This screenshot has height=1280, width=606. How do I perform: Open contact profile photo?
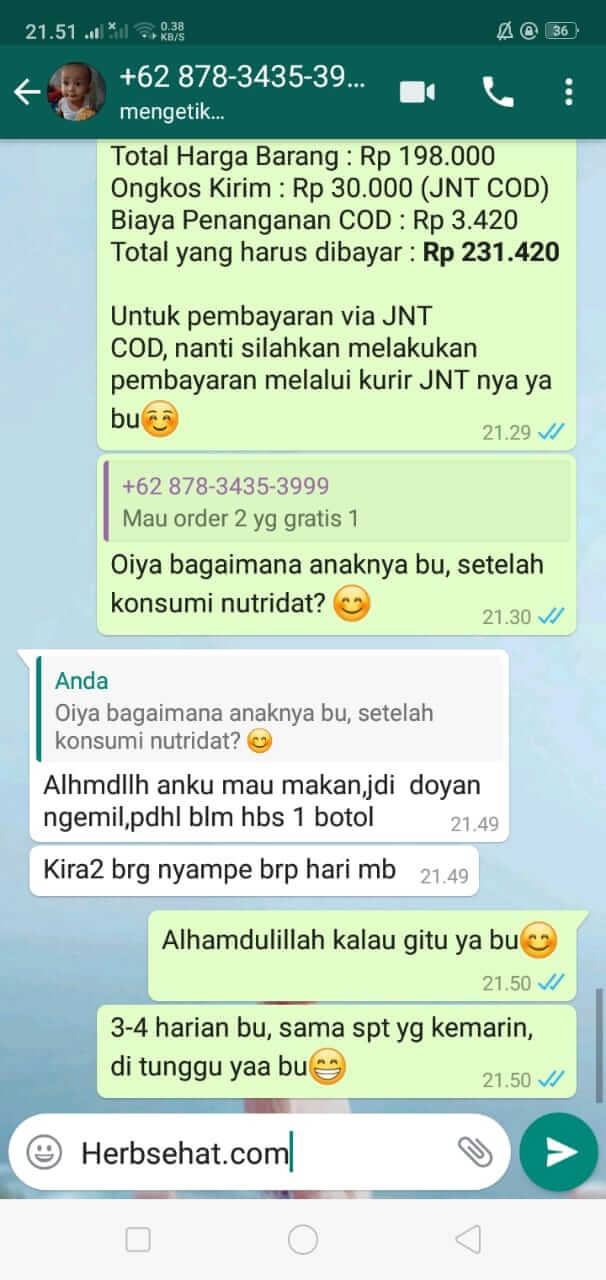[77, 92]
